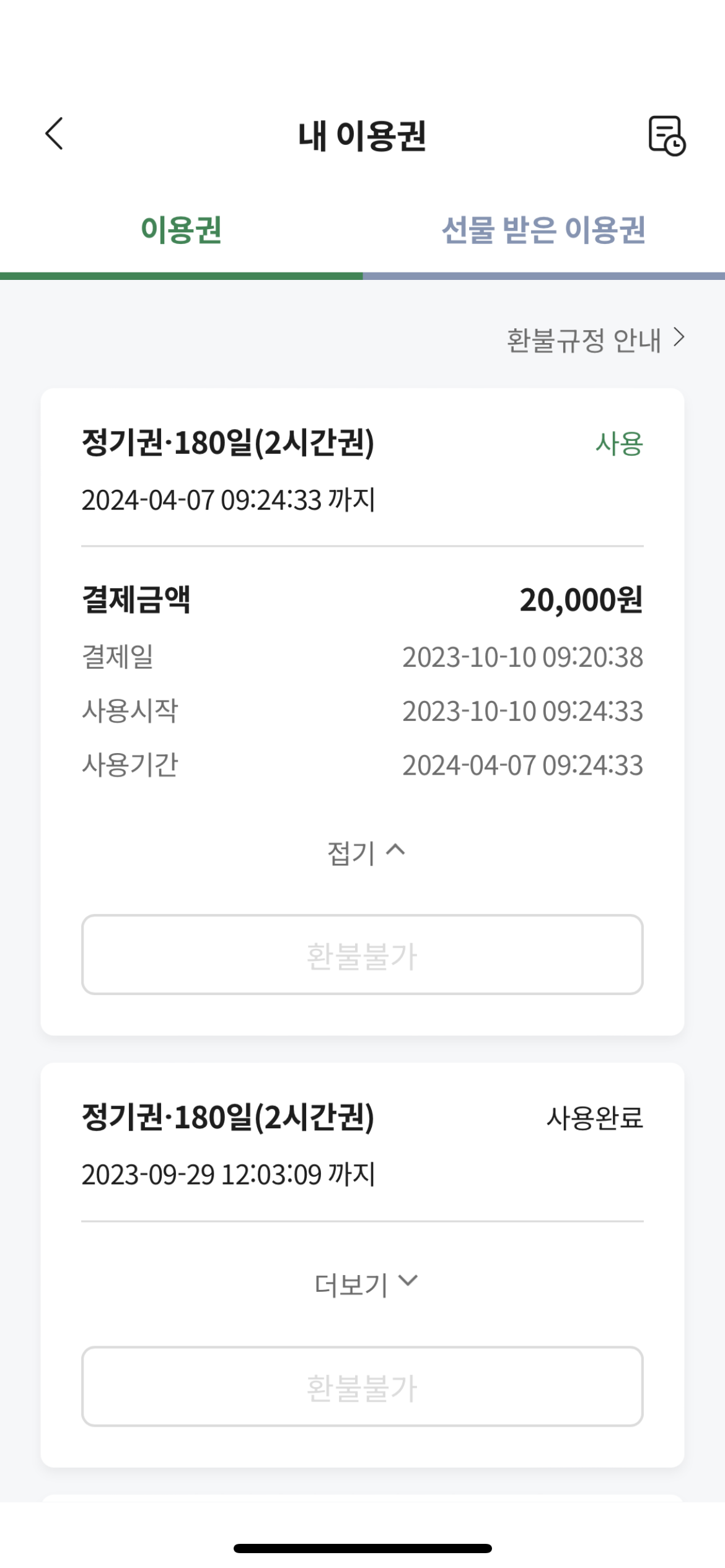Select the 이용권 tab
The height and width of the screenshot is (1568, 725).
181,230
